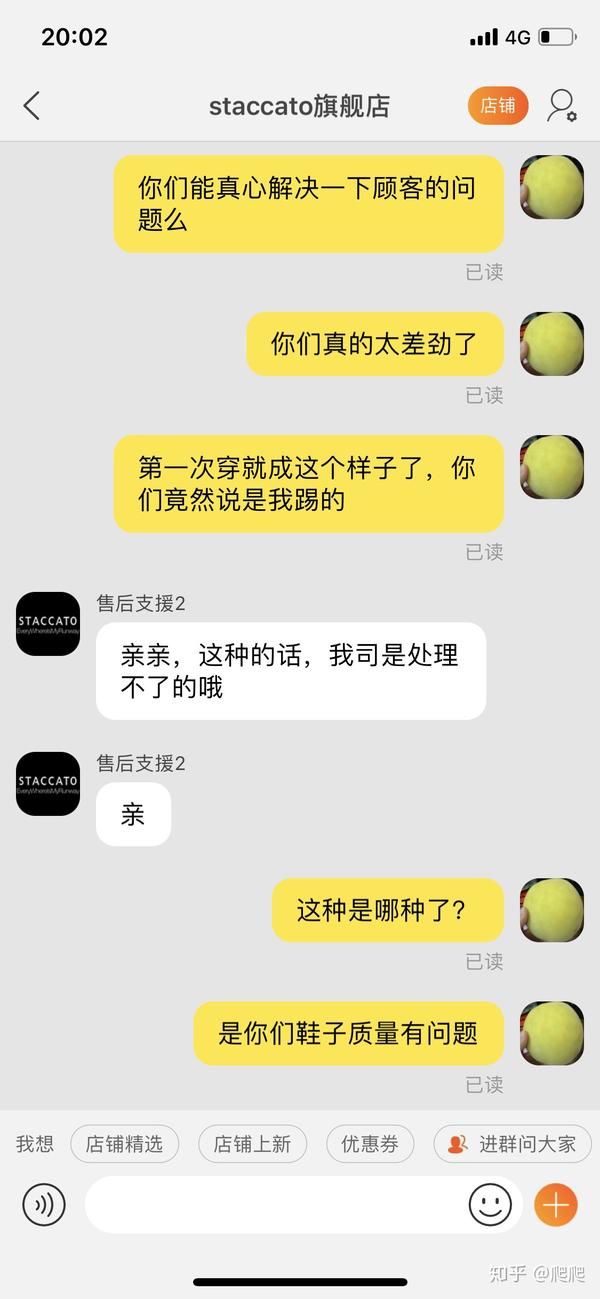Switch to voice input

(44, 1205)
